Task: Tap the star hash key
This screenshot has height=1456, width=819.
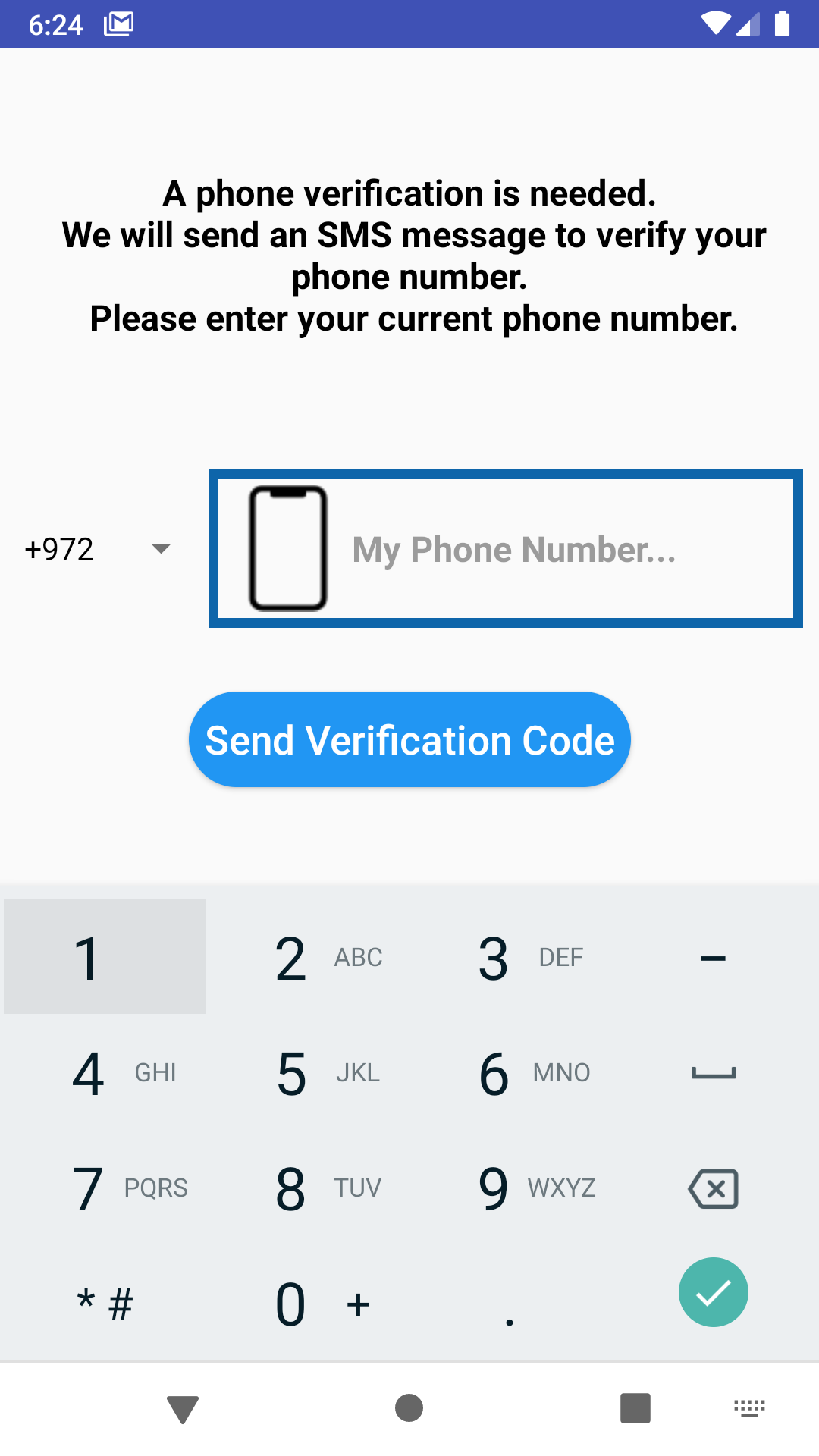Action: (104, 1301)
